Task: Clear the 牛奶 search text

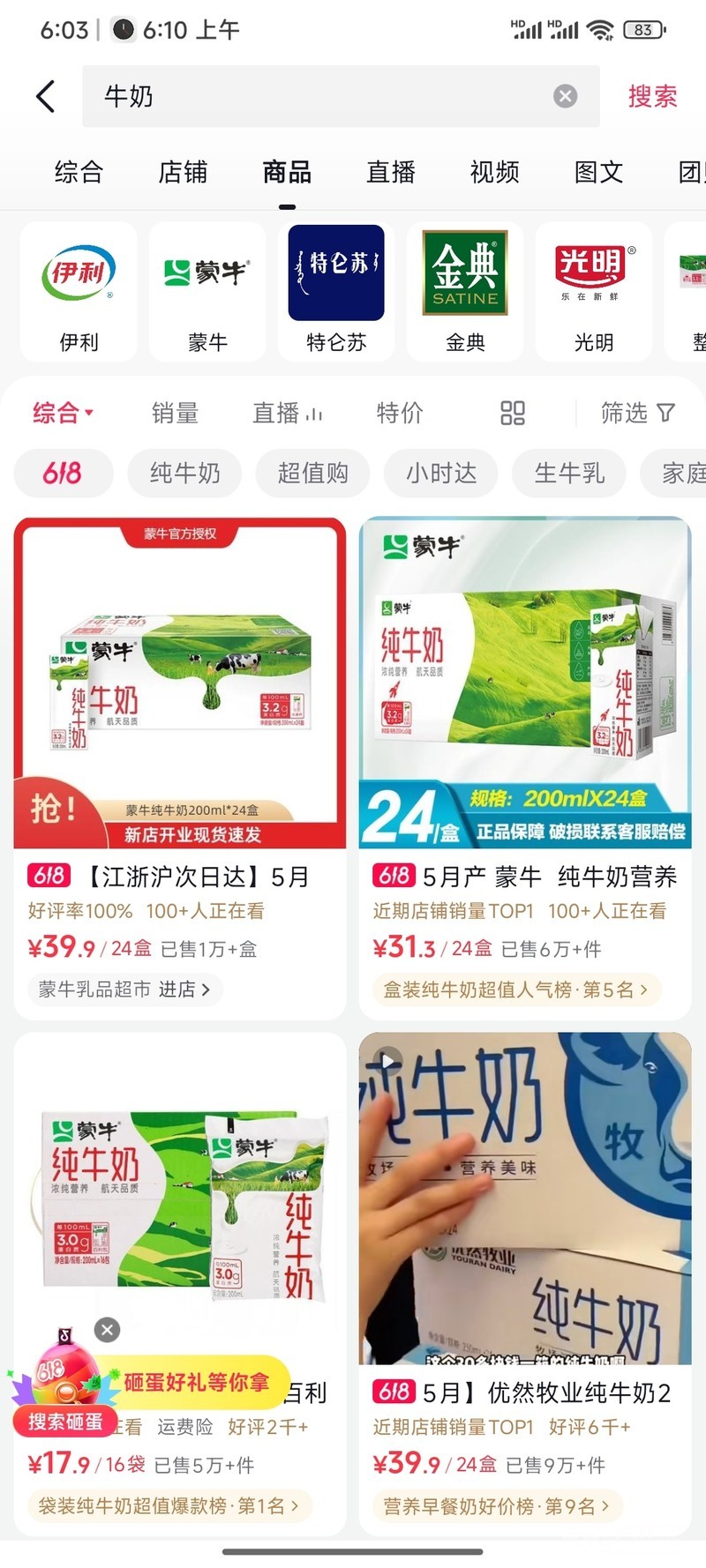Action: coord(565,96)
